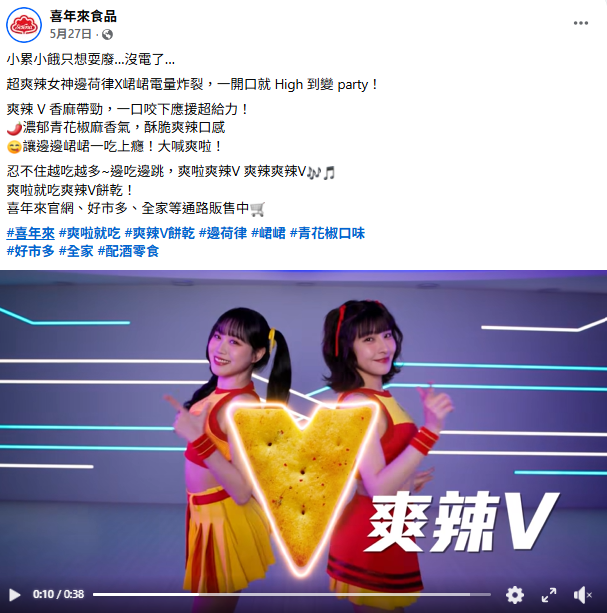Expand the video to fullscreen
This screenshot has width=607, height=613.
pyautogui.click(x=548, y=595)
